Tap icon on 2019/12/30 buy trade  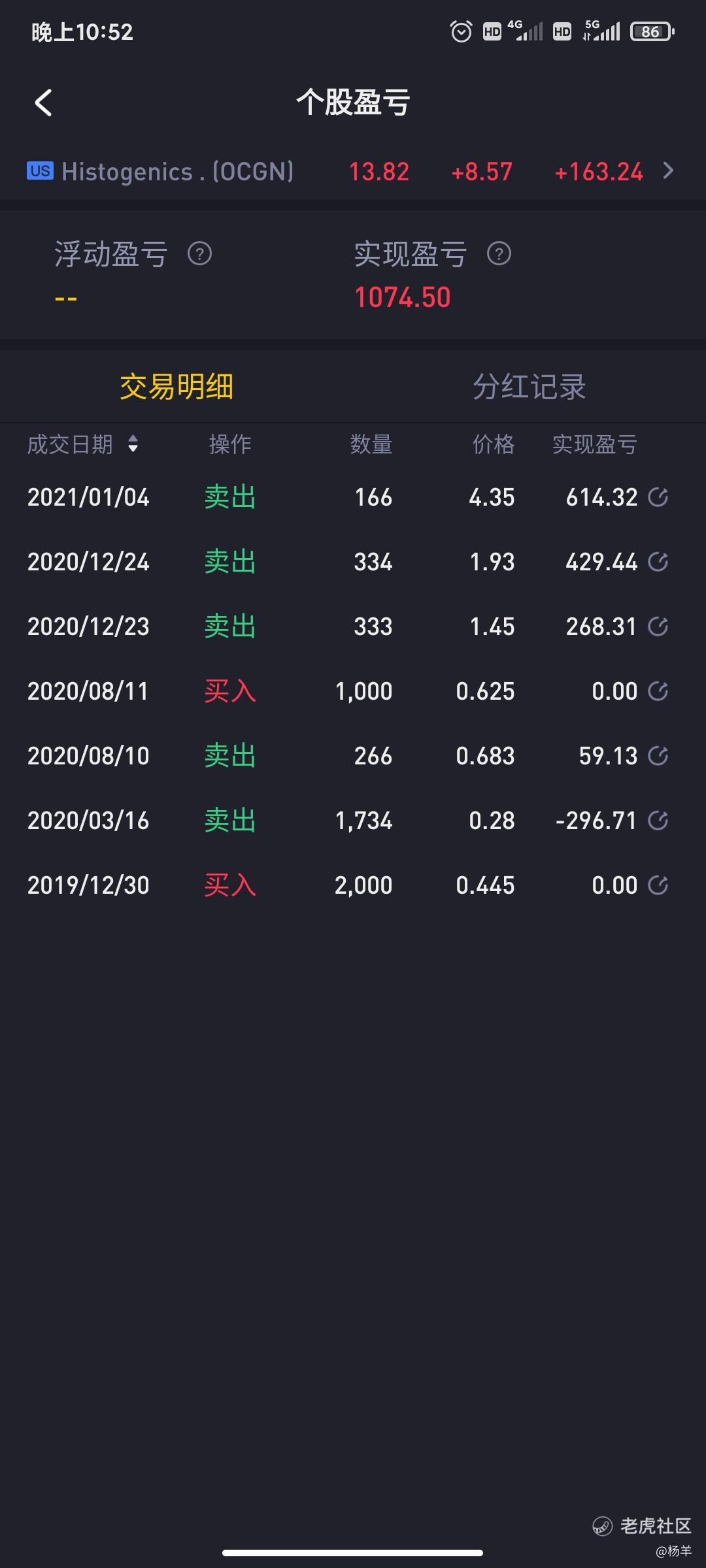click(x=658, y=885)
